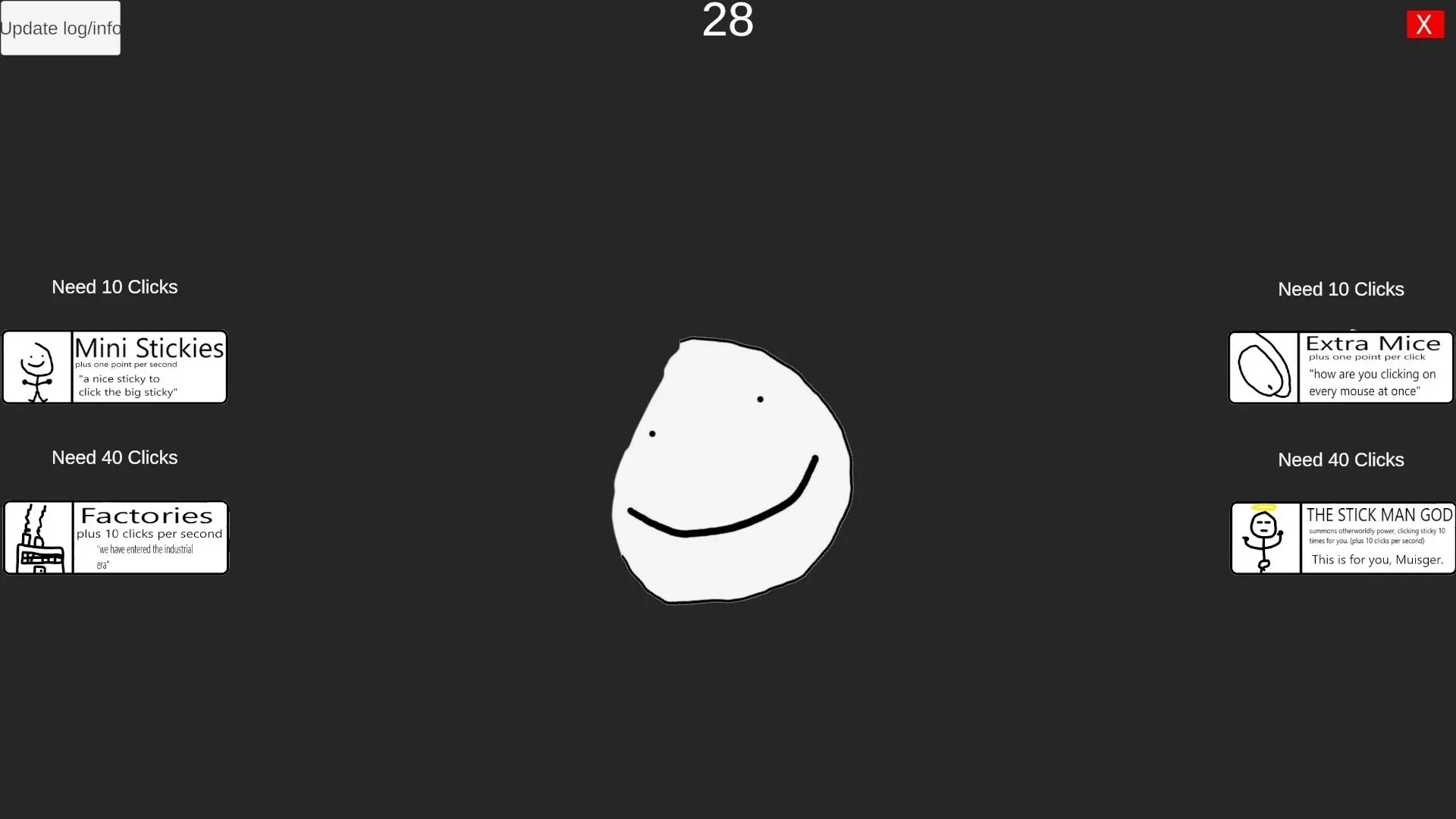Close the game with the red X
This screenshot has height=819, width=1456.
(x=1424, y=25)
